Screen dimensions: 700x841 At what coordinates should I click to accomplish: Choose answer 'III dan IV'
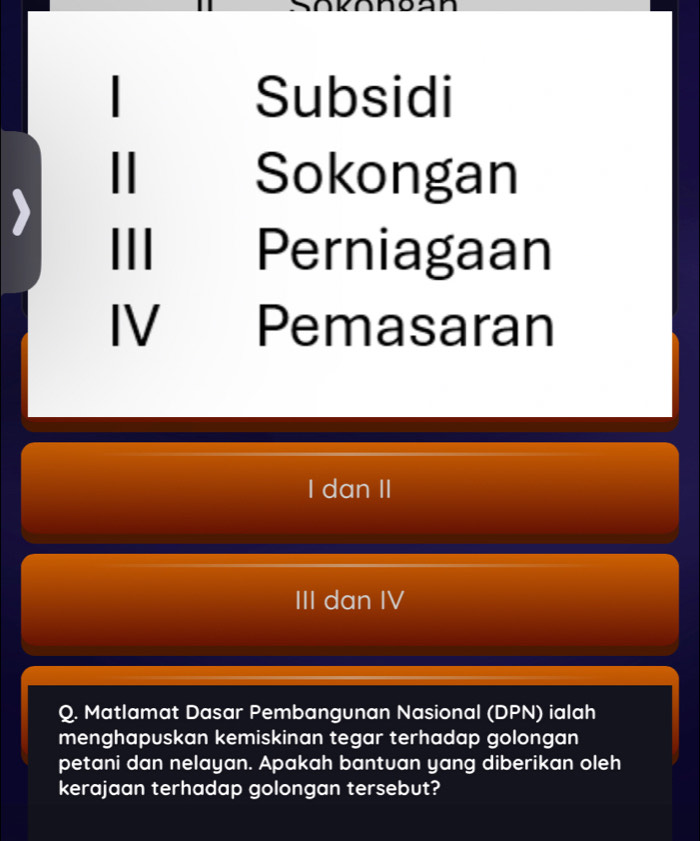click(x=349, y=601)
